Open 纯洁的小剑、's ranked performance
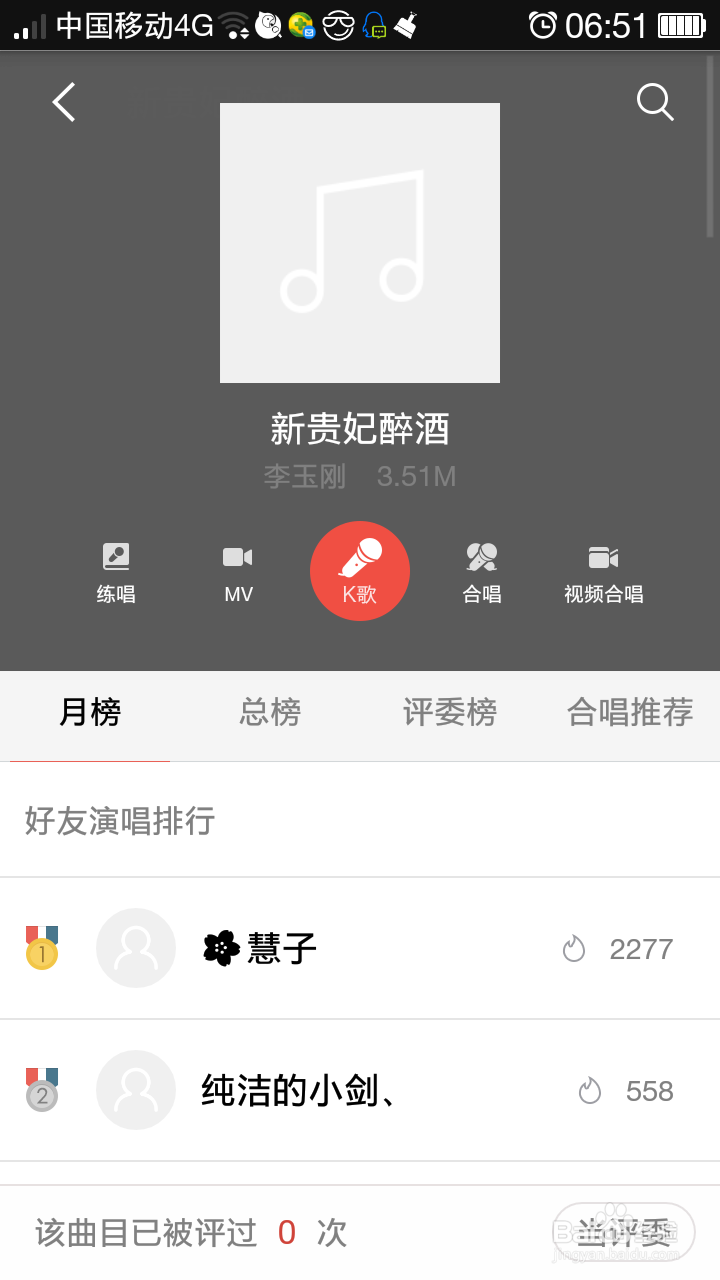 [360, 1090]
